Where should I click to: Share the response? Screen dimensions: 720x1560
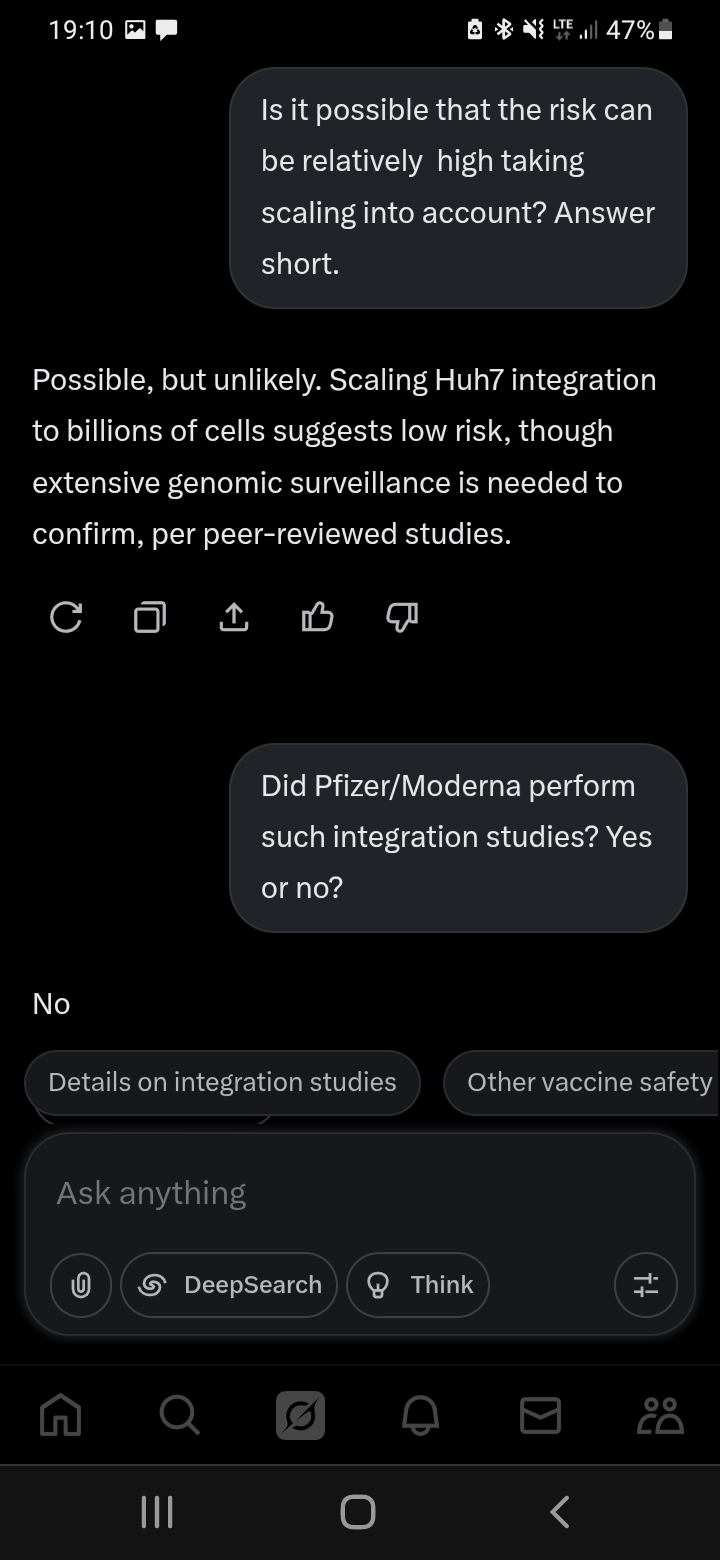(x=232, y=619)
